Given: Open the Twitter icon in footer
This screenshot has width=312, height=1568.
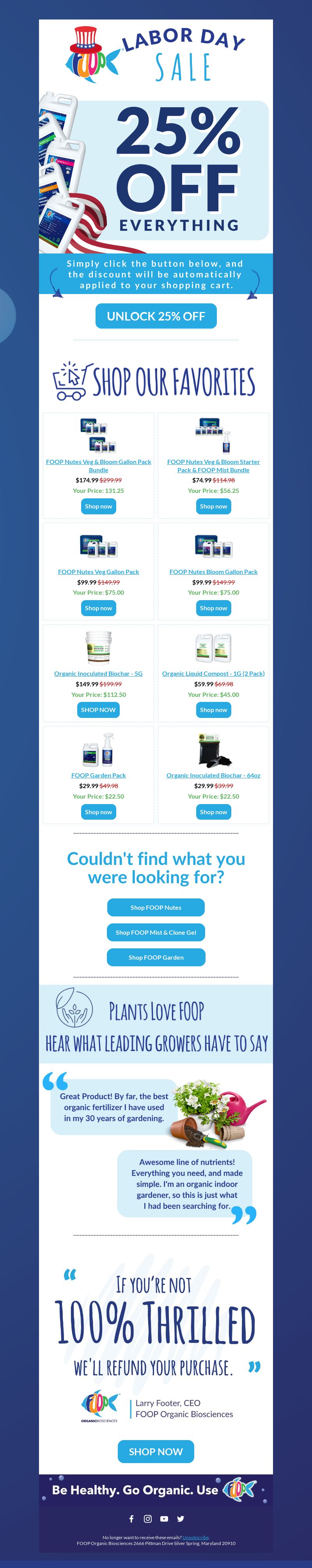Looking at the screenshot, I should point(181,1518).
